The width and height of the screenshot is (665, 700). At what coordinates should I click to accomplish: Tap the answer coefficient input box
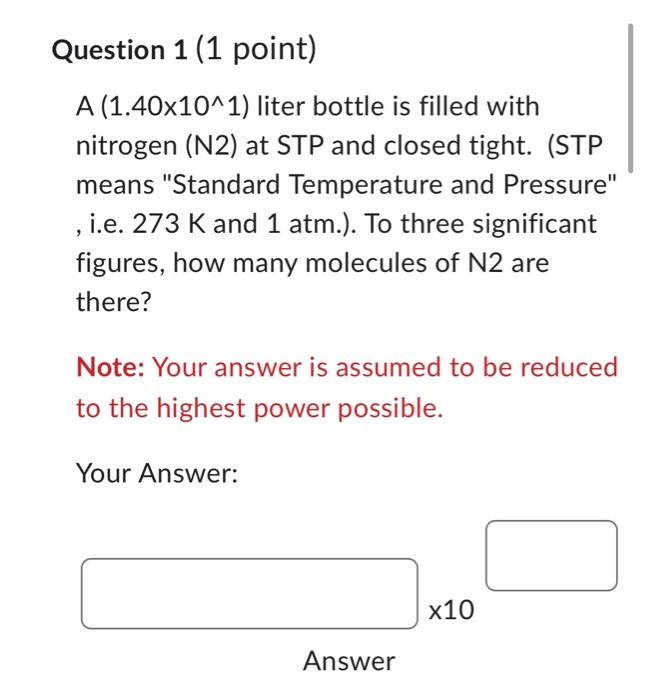click(x=249, y=593)
